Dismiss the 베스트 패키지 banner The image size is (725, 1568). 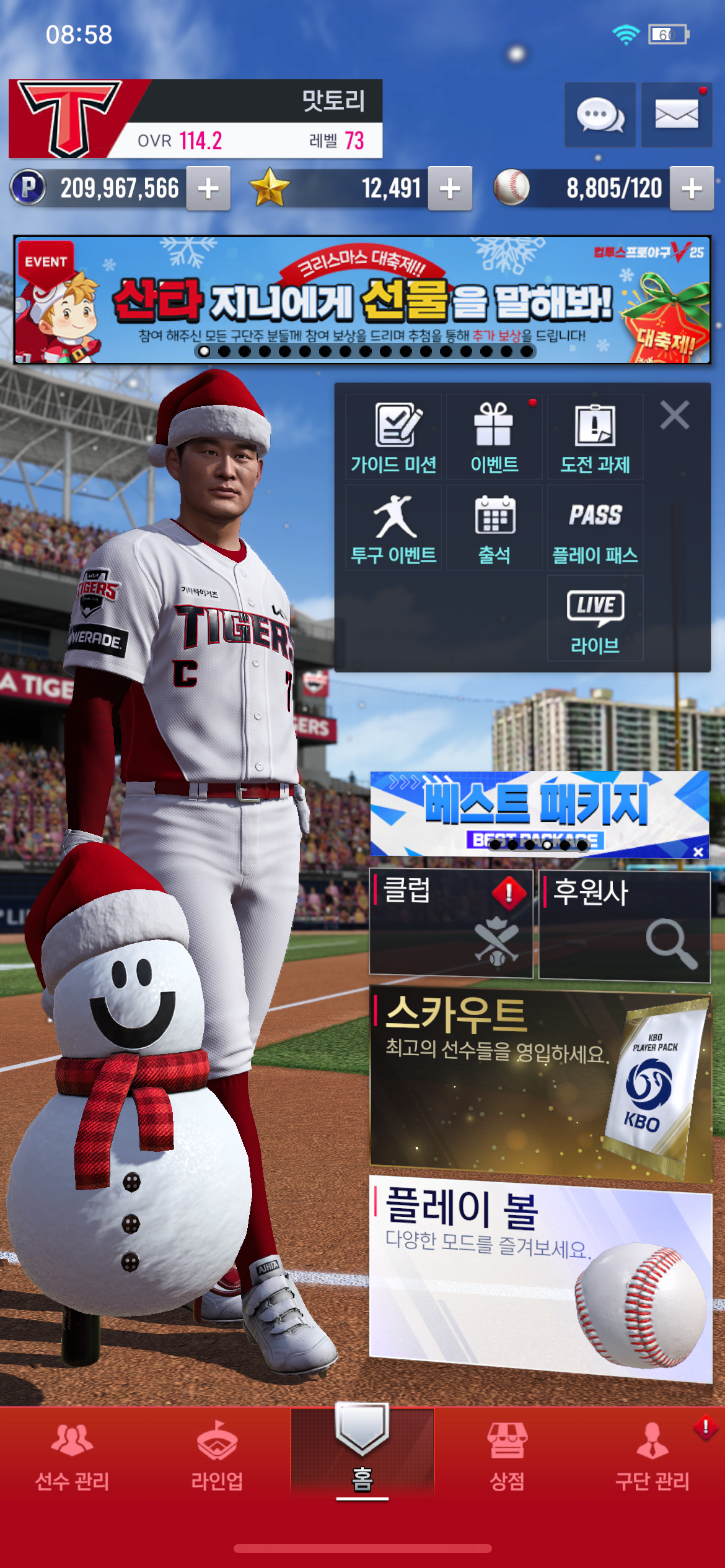click(698, 852)
